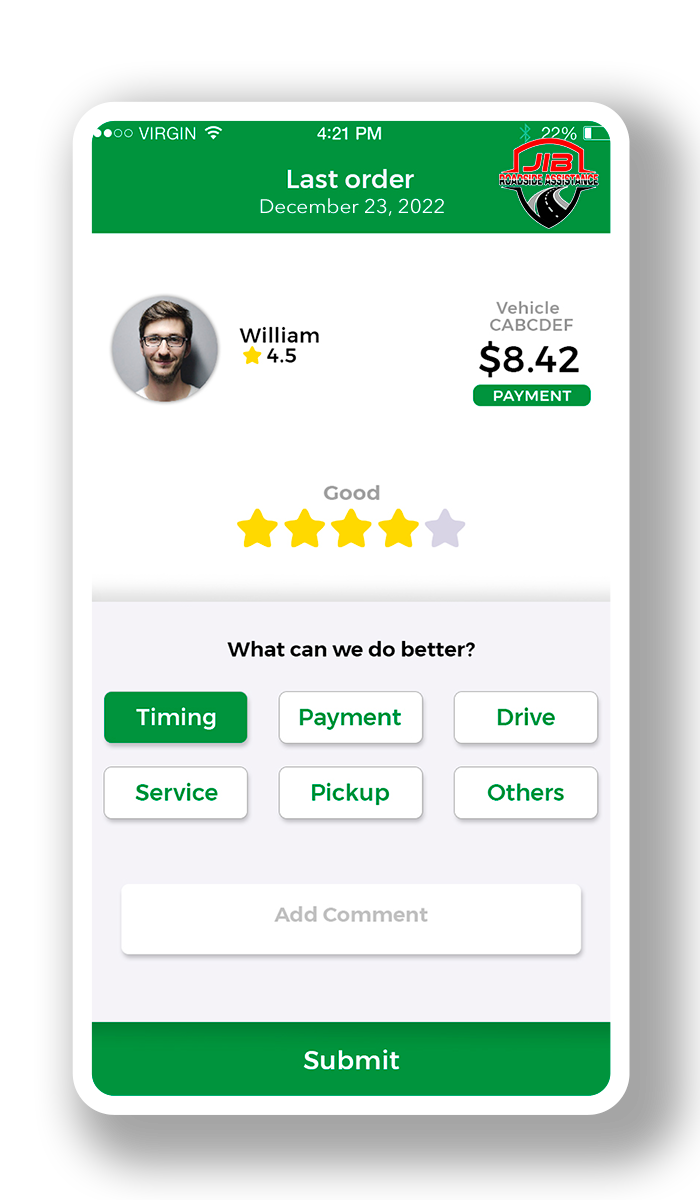Submit the rating feedback
Image resolution: width=700 pixels, height=1200 pixels.
(x=351, y=1060)
